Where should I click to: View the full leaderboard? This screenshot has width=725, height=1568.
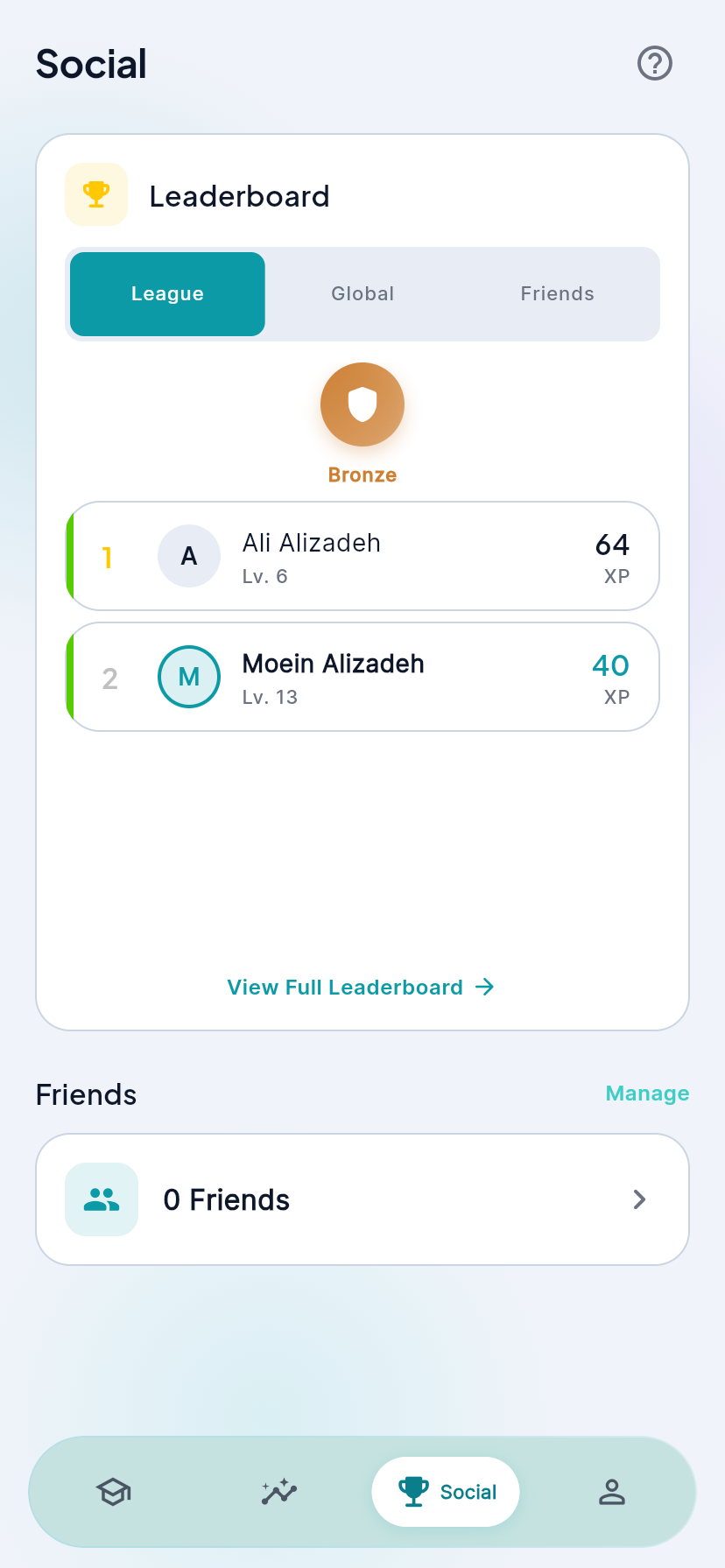(x=361, y=988)
